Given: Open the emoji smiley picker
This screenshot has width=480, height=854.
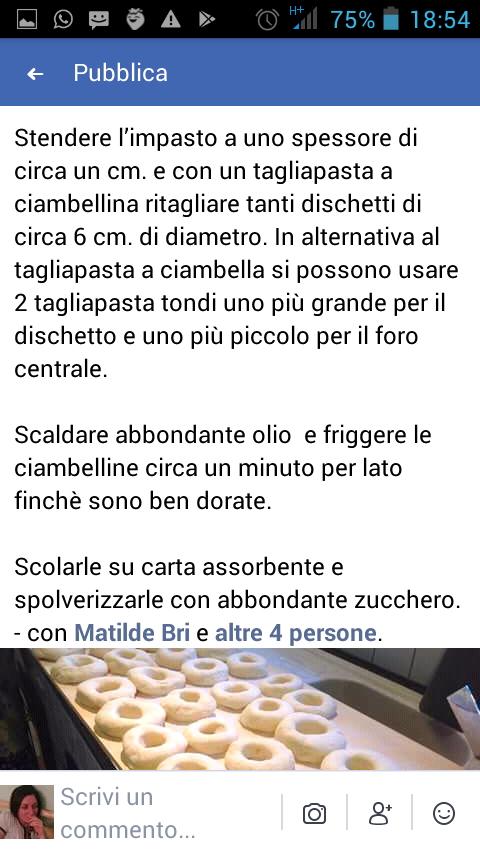Looking at the screenshot, I should [444, 813].
